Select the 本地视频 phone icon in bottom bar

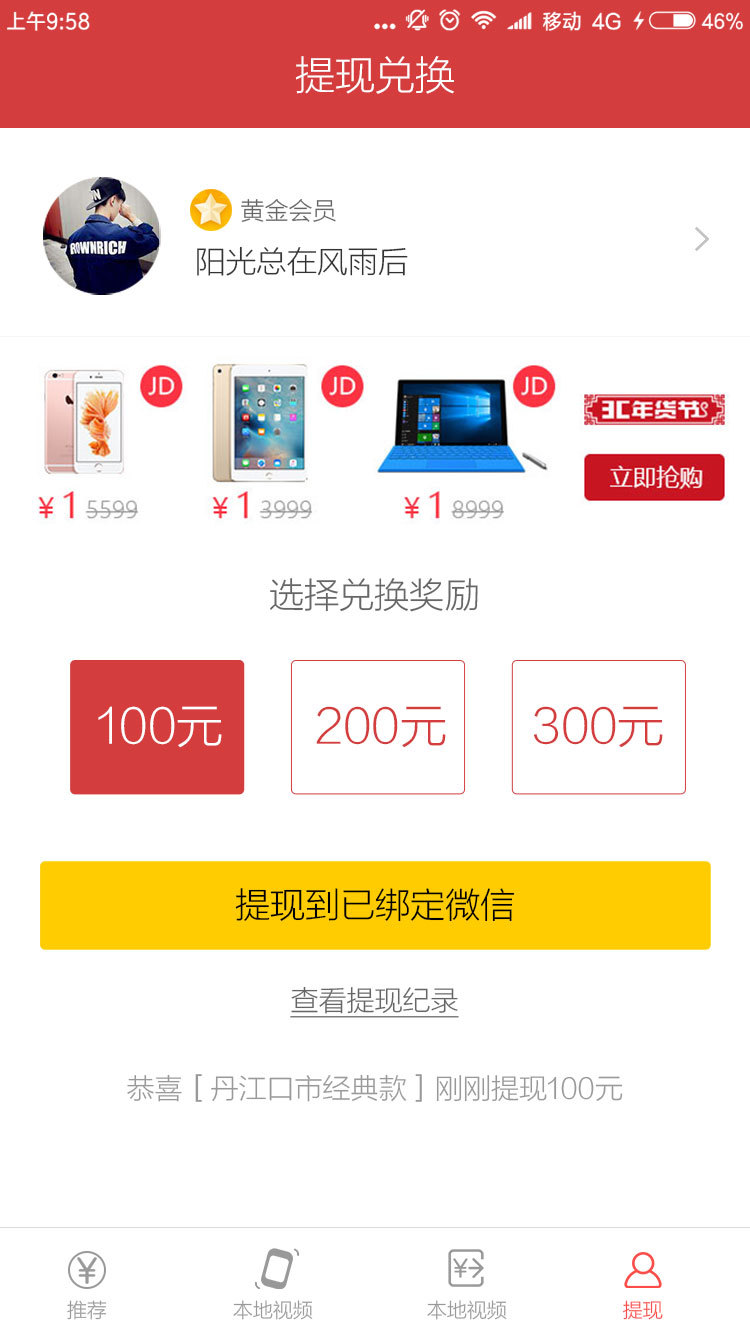pyautogui.click(x=273, y=1268)
